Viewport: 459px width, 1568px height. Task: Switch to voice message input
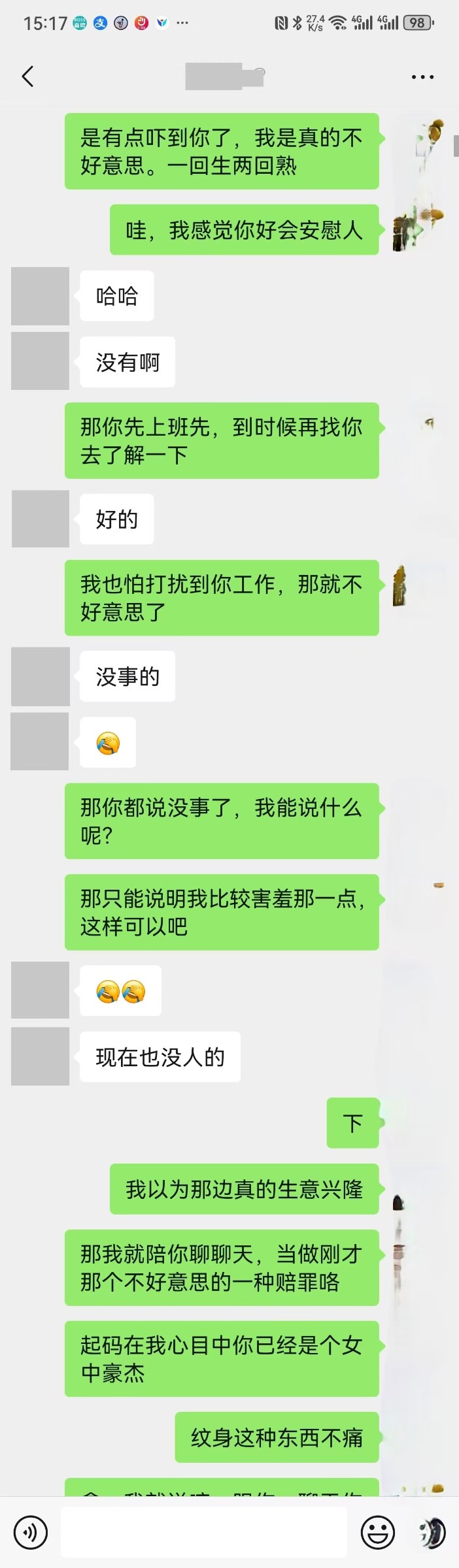(31, 1532)
